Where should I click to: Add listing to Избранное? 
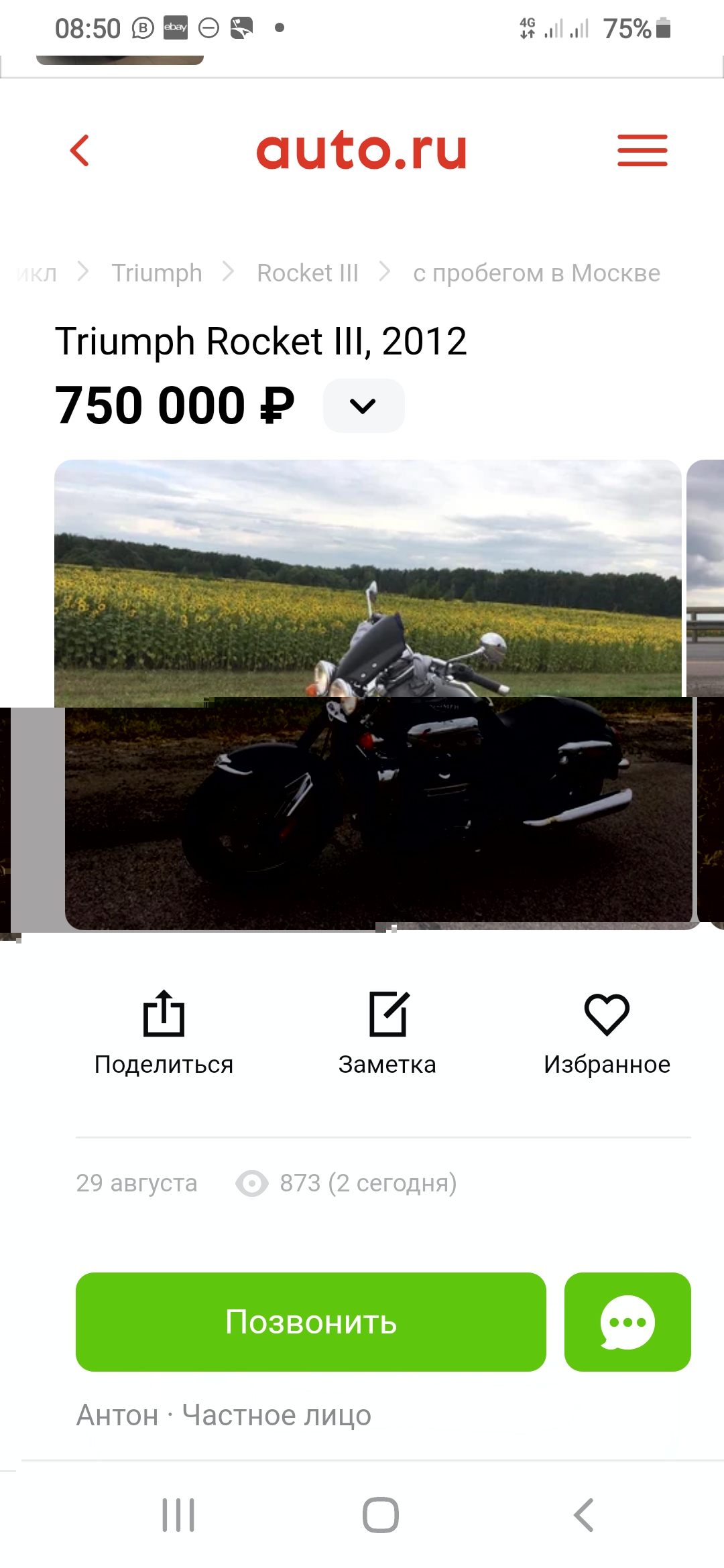[607, 1032]
